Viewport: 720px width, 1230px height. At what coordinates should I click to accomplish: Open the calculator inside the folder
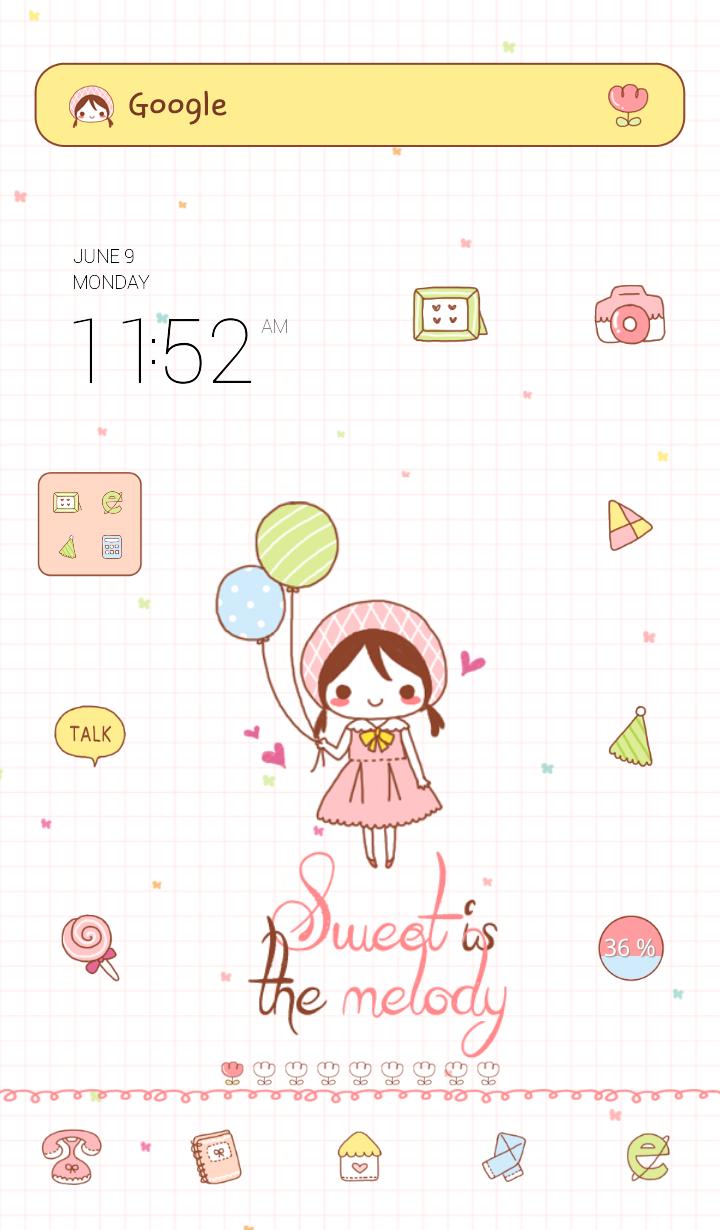tap(112, 548)
